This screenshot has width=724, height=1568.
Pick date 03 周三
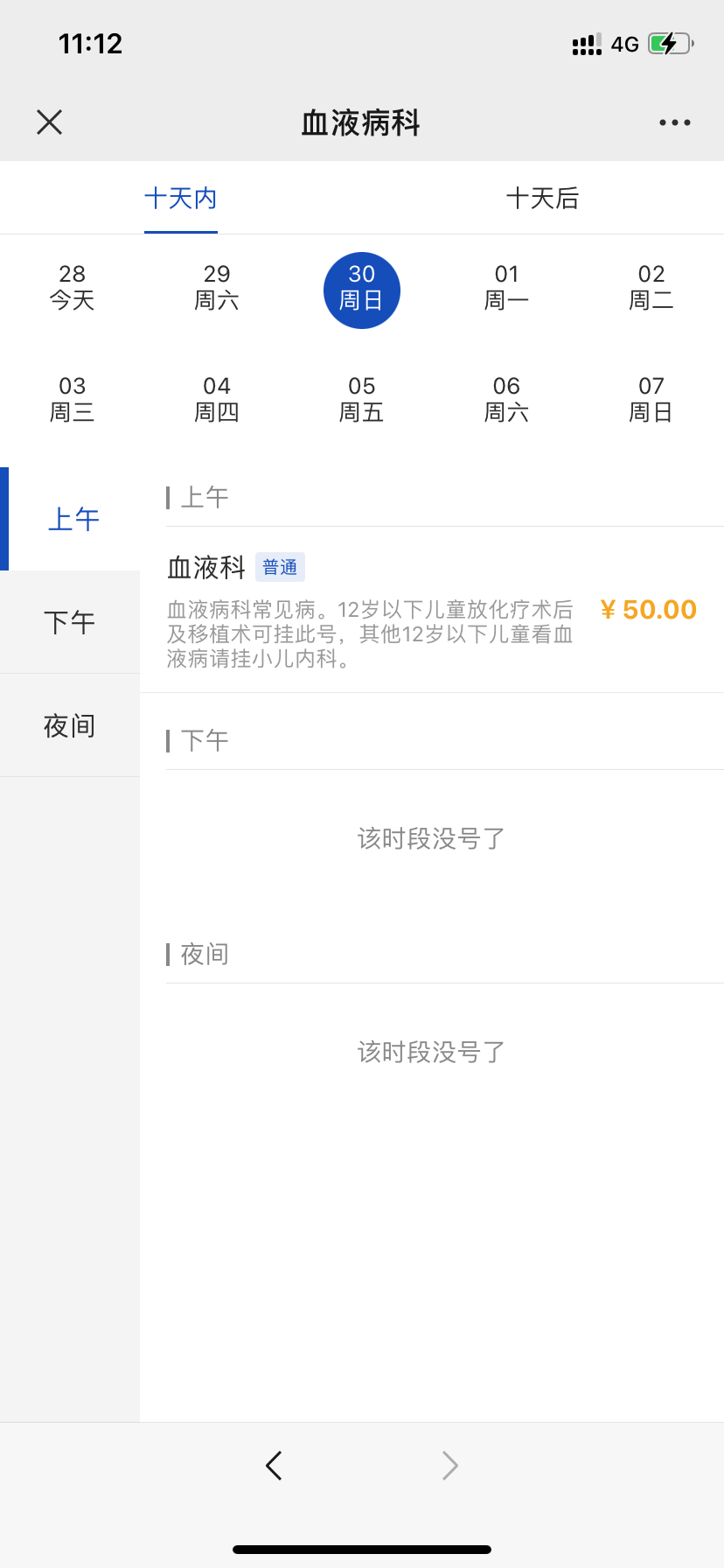(x=73, y=400)
